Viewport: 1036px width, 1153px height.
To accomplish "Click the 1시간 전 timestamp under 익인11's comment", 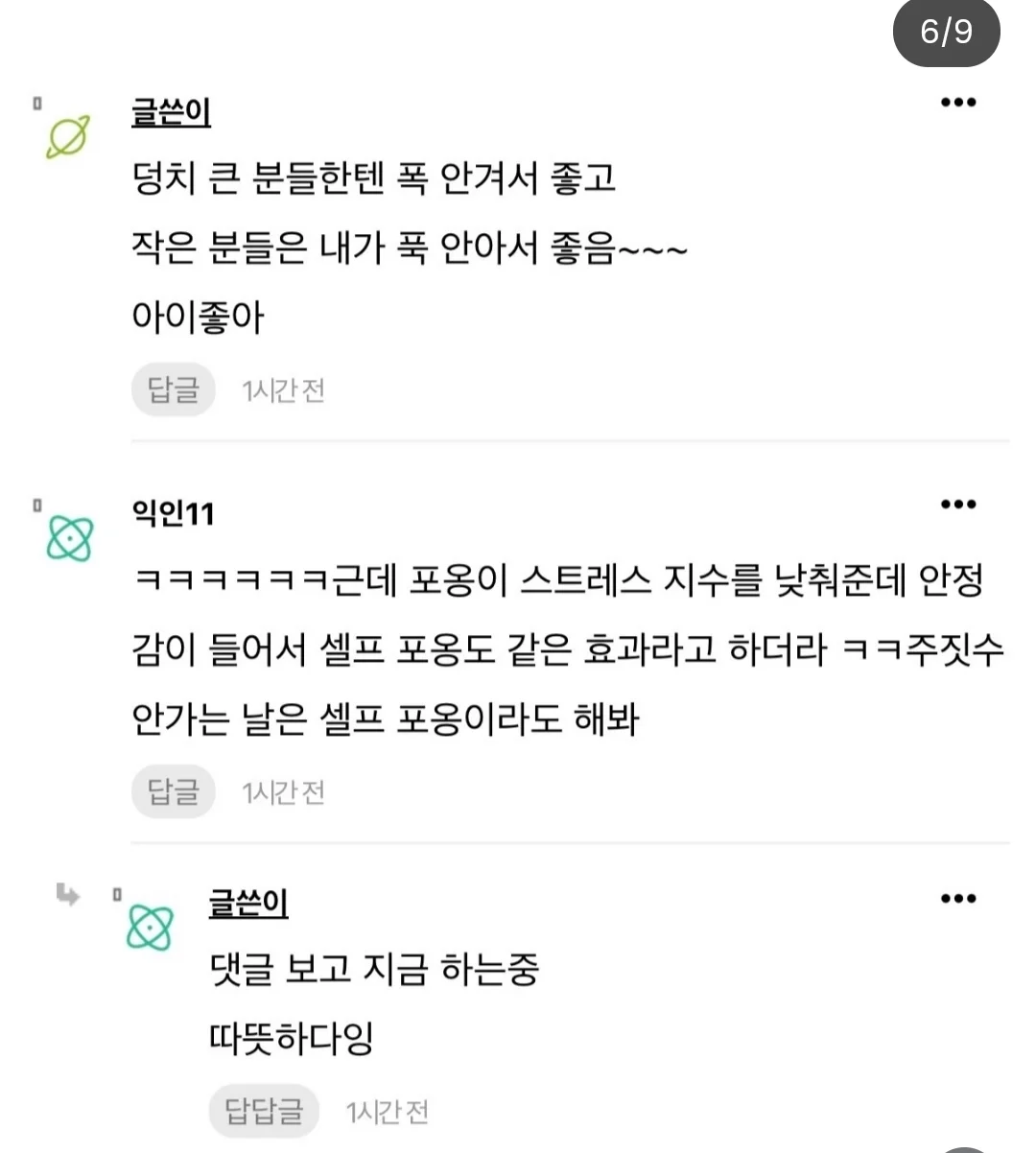I will point(282,791).
